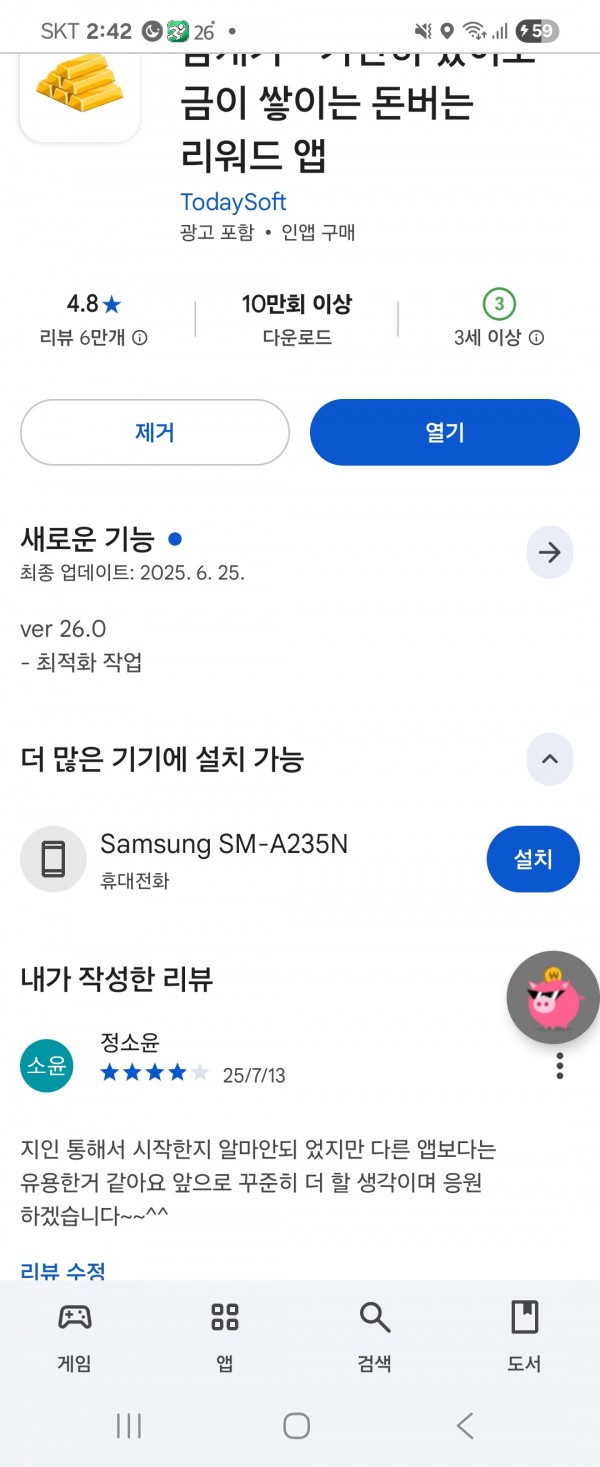Go back using system back button

(464, 1425)
